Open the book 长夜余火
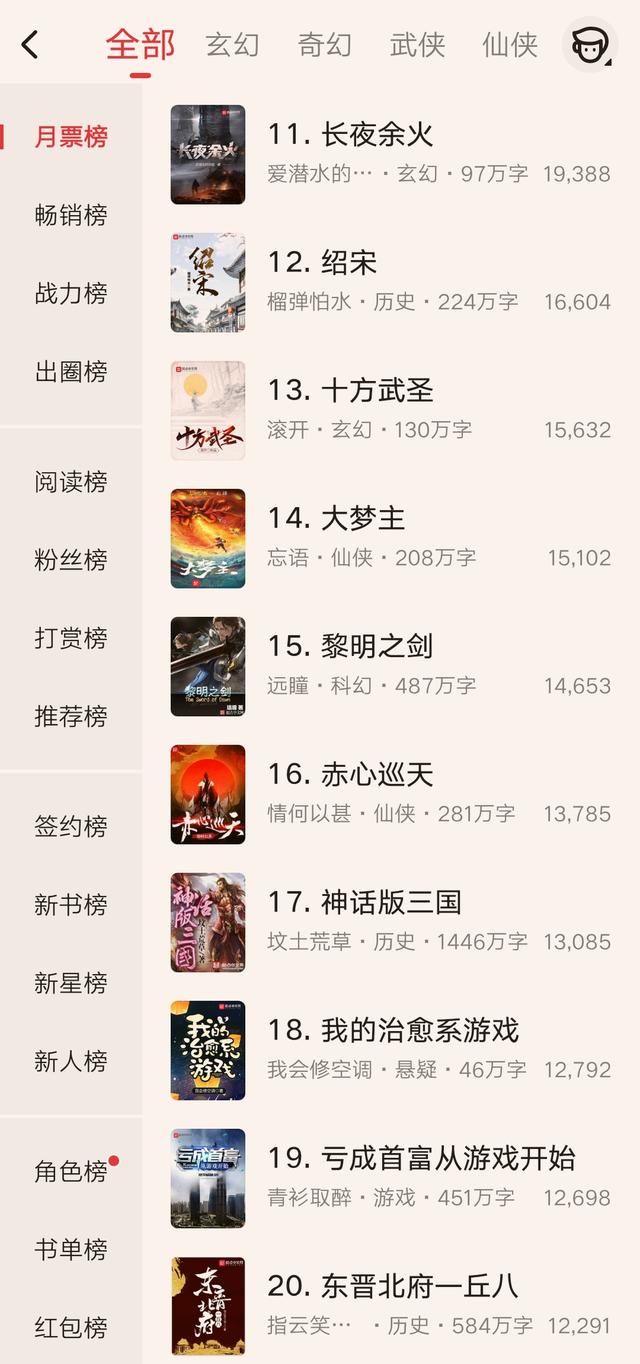This screenshot has height=1364, width=640. [x=377, y=135]
